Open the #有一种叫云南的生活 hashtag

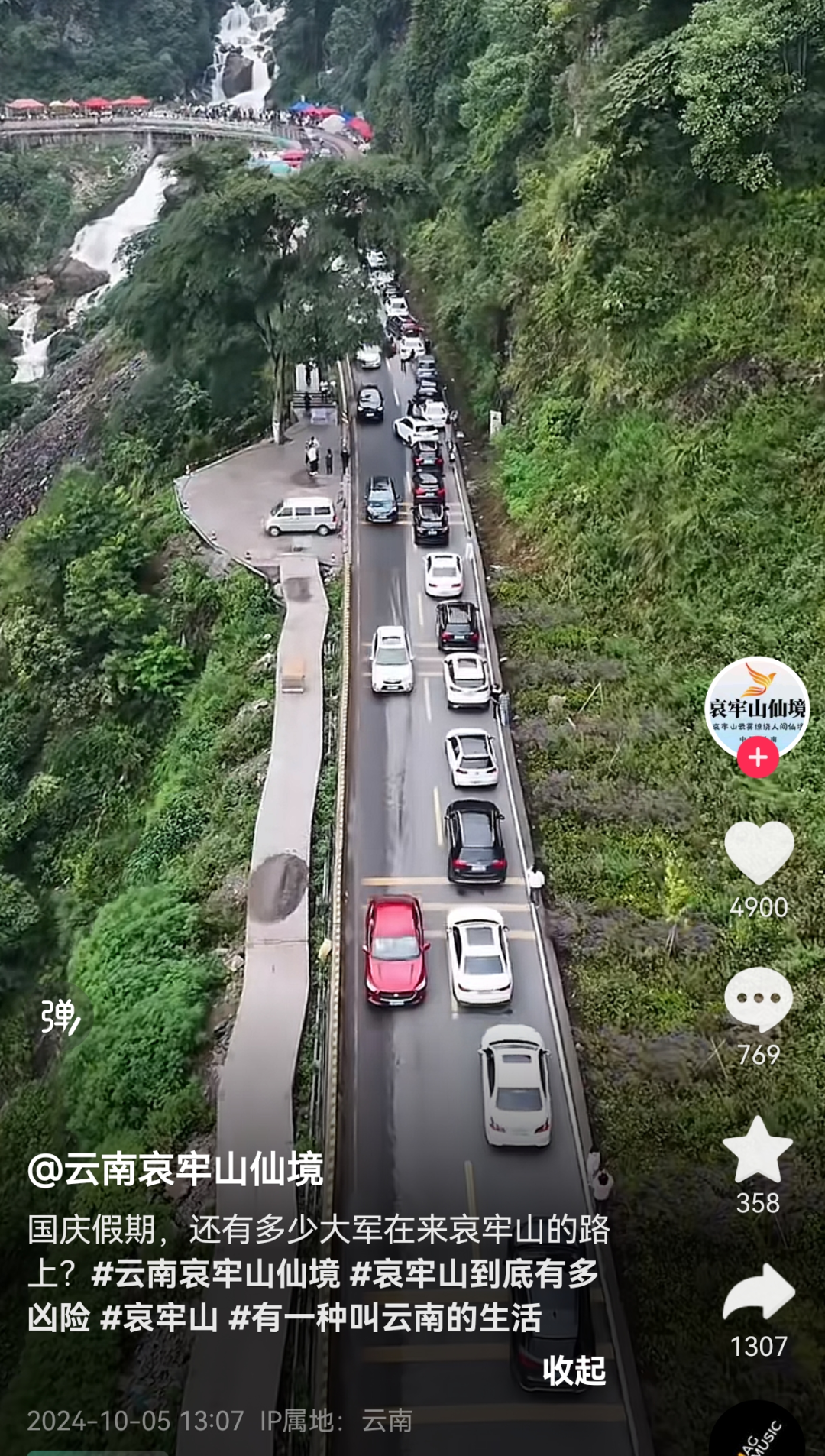coord(385,1318)
